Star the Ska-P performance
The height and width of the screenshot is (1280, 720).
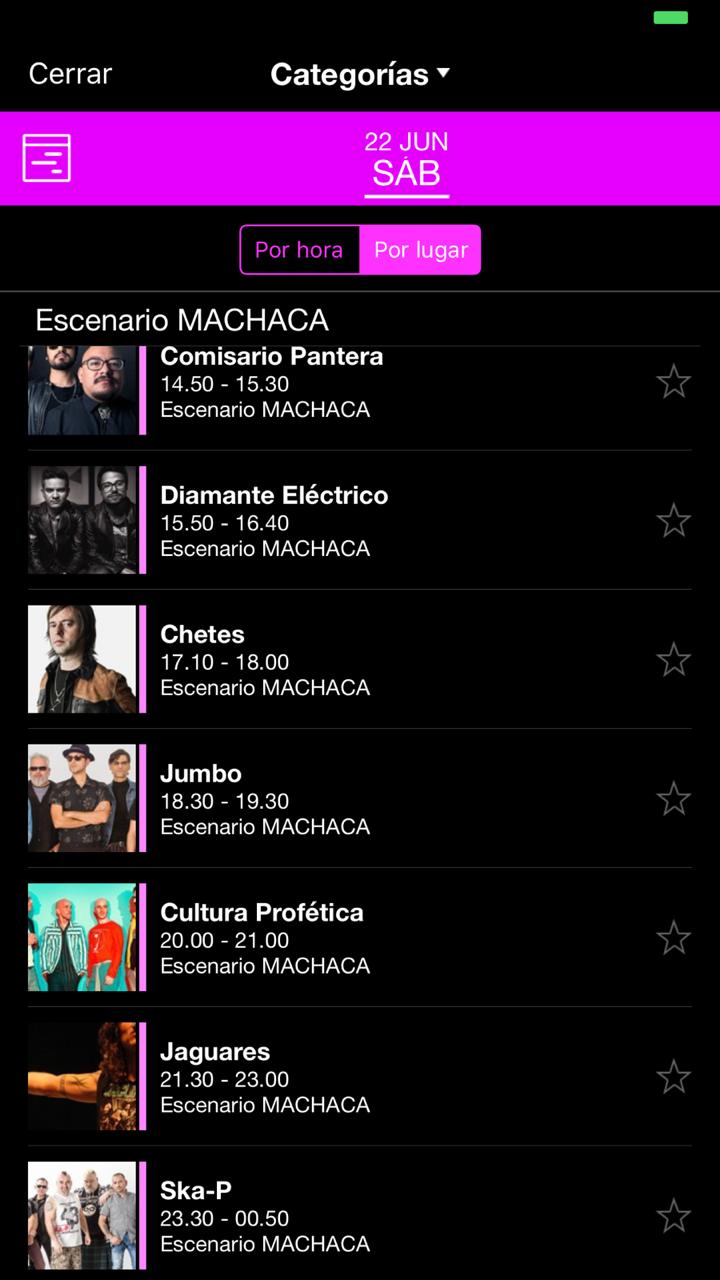pyautogui.click(x=673, y=1216)
